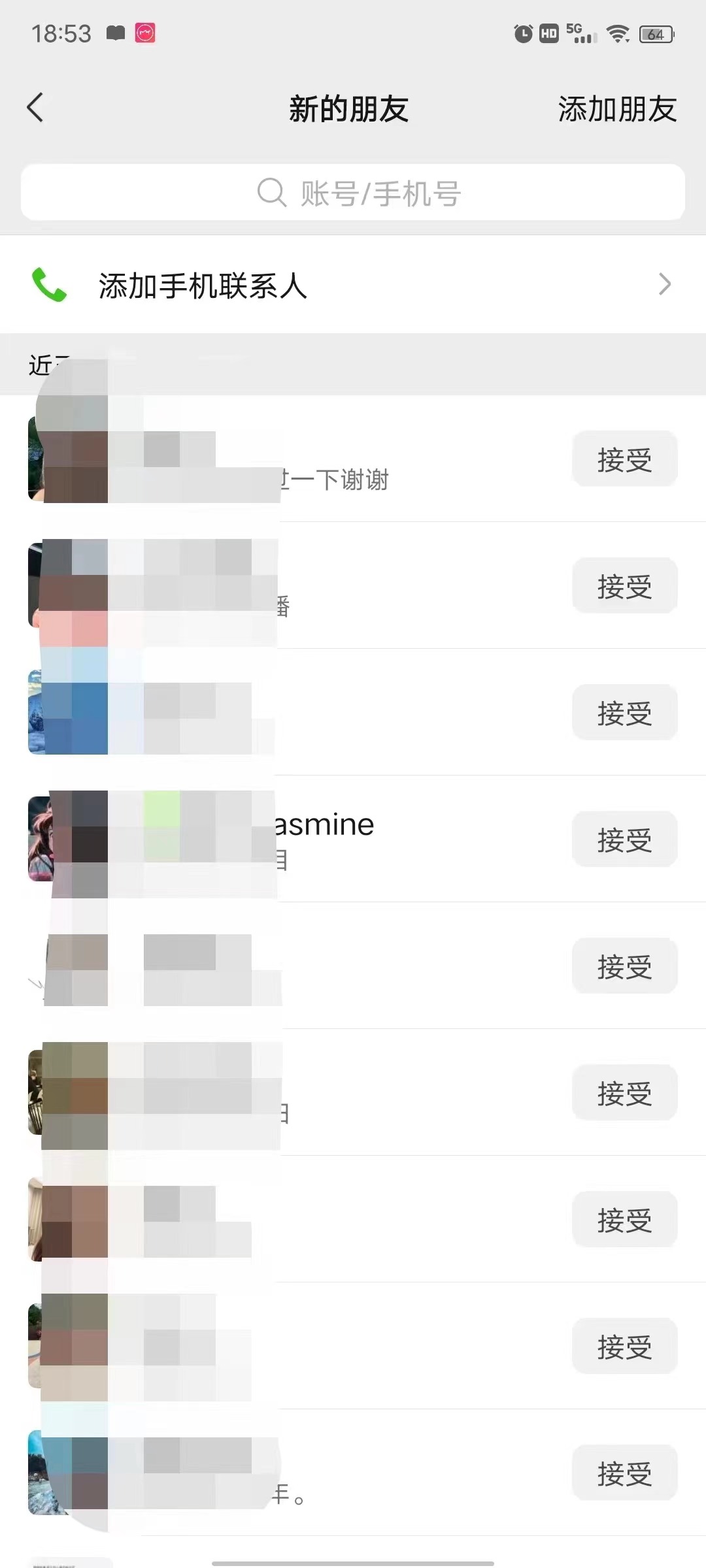
Task: Go back using the top-left arrow
Action: tap(35, 108)
